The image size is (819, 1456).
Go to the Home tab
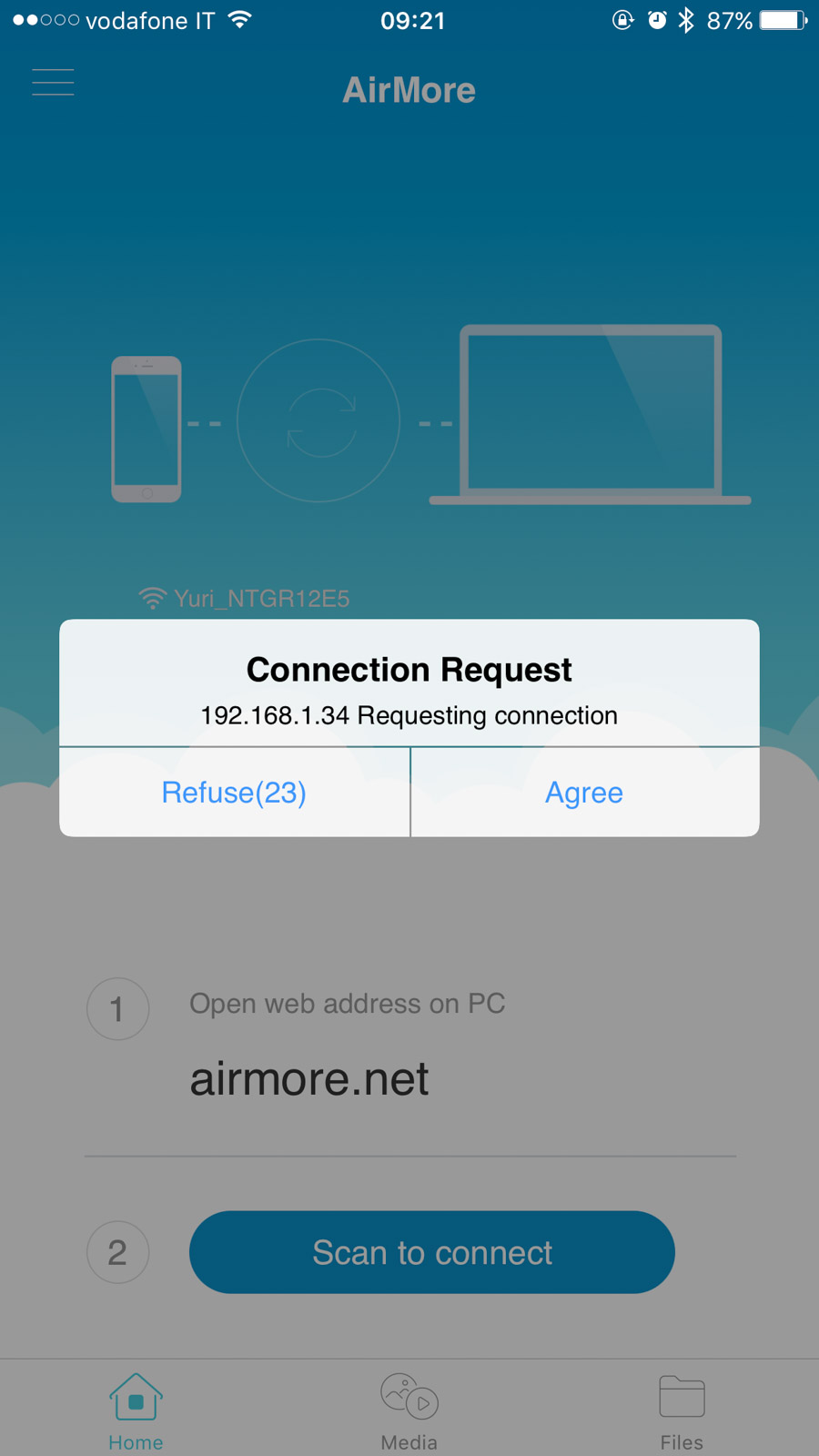click(136, 1409)
